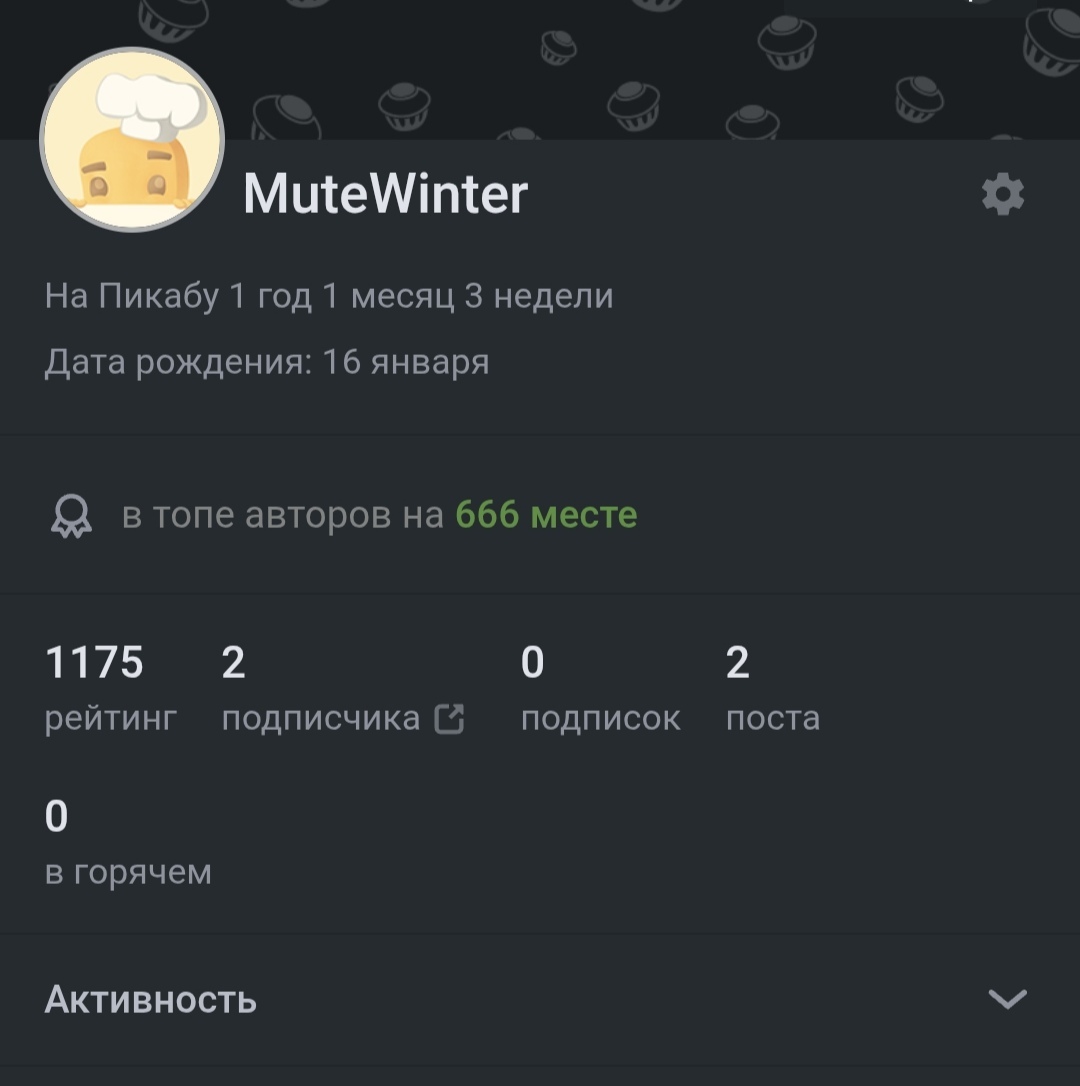The image size is (1080, 1086).
Task: Tap the MuteWinter profile avatar
Action: [132, 140]
